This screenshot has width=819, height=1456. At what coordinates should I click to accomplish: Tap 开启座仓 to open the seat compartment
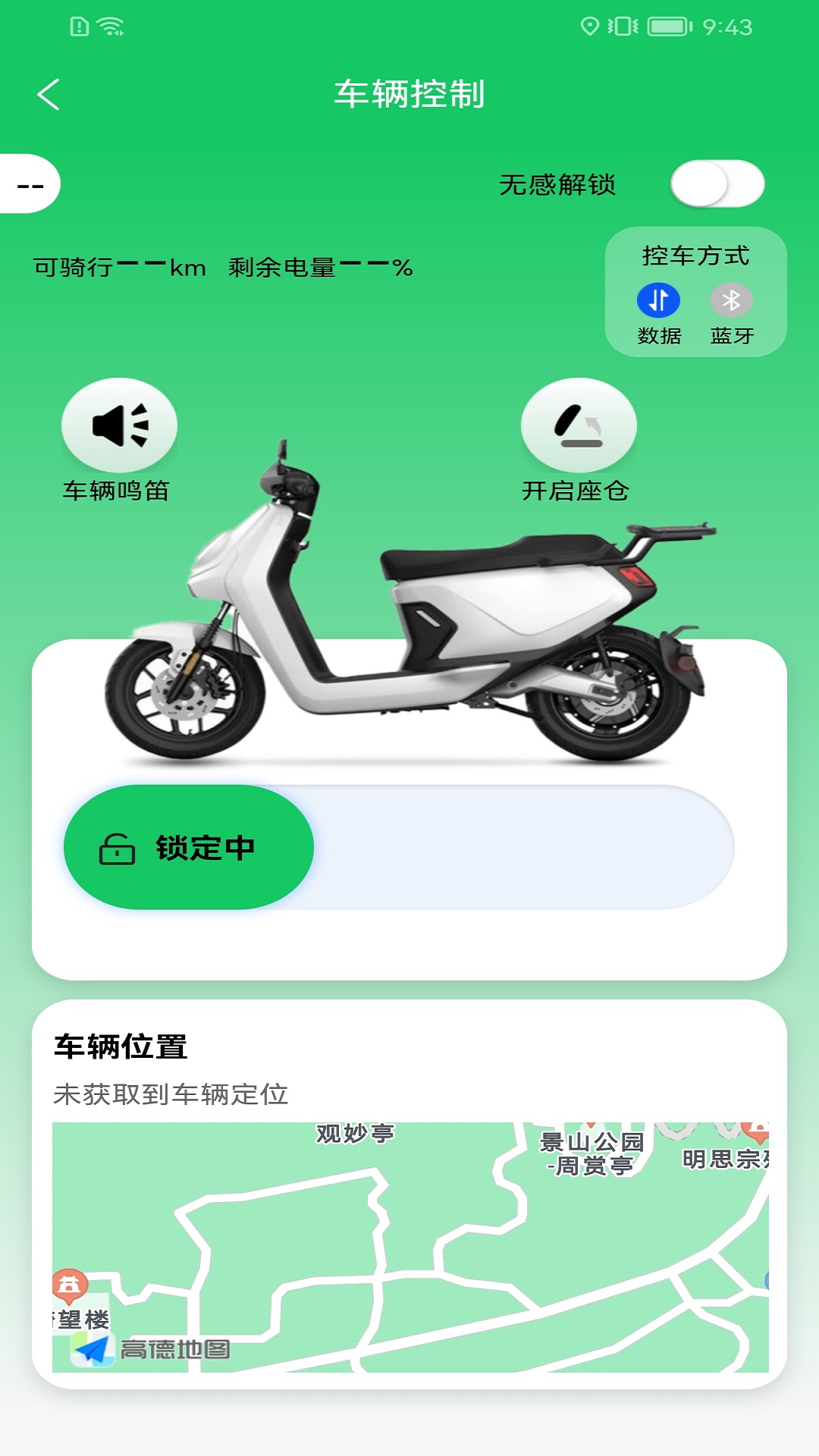578,425
